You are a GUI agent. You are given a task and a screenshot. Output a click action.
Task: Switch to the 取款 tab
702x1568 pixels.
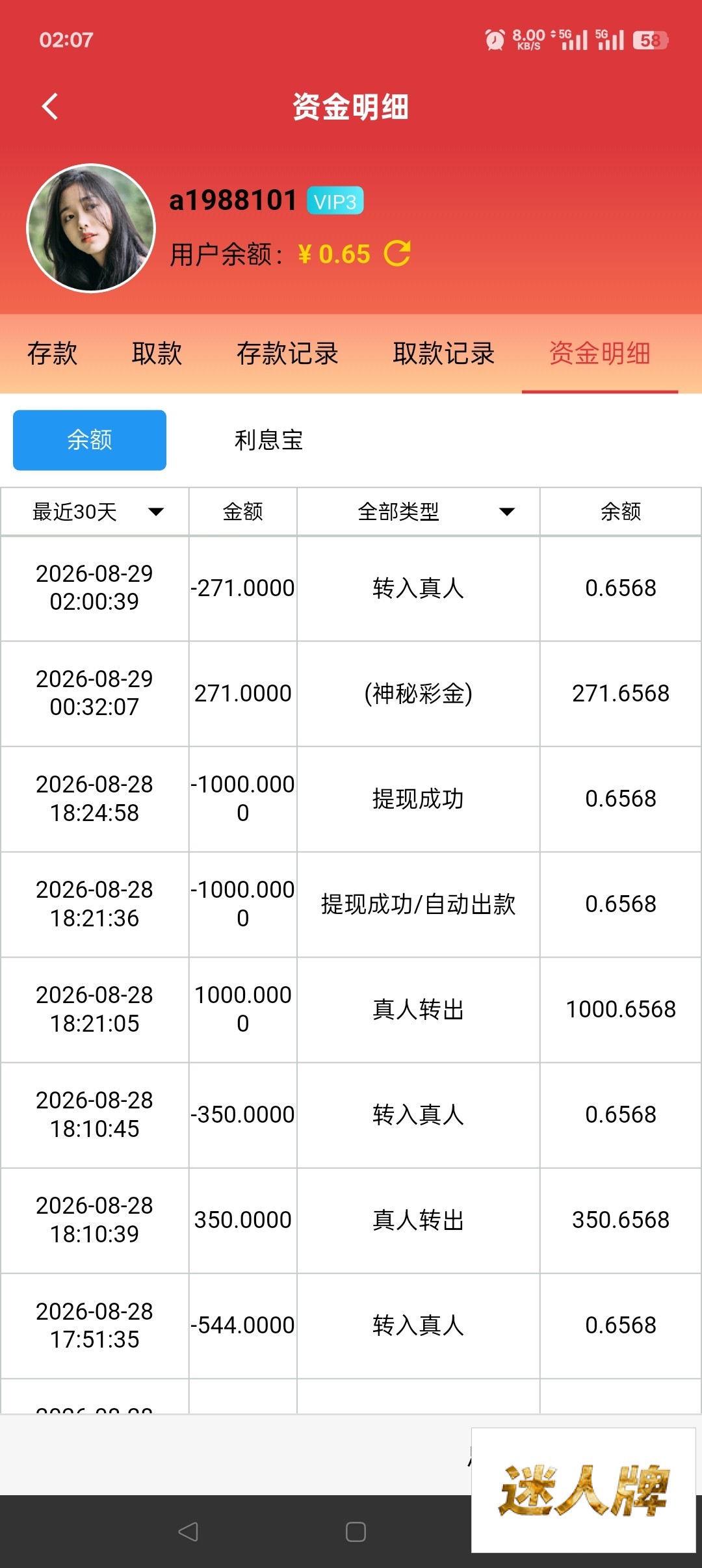157,354
